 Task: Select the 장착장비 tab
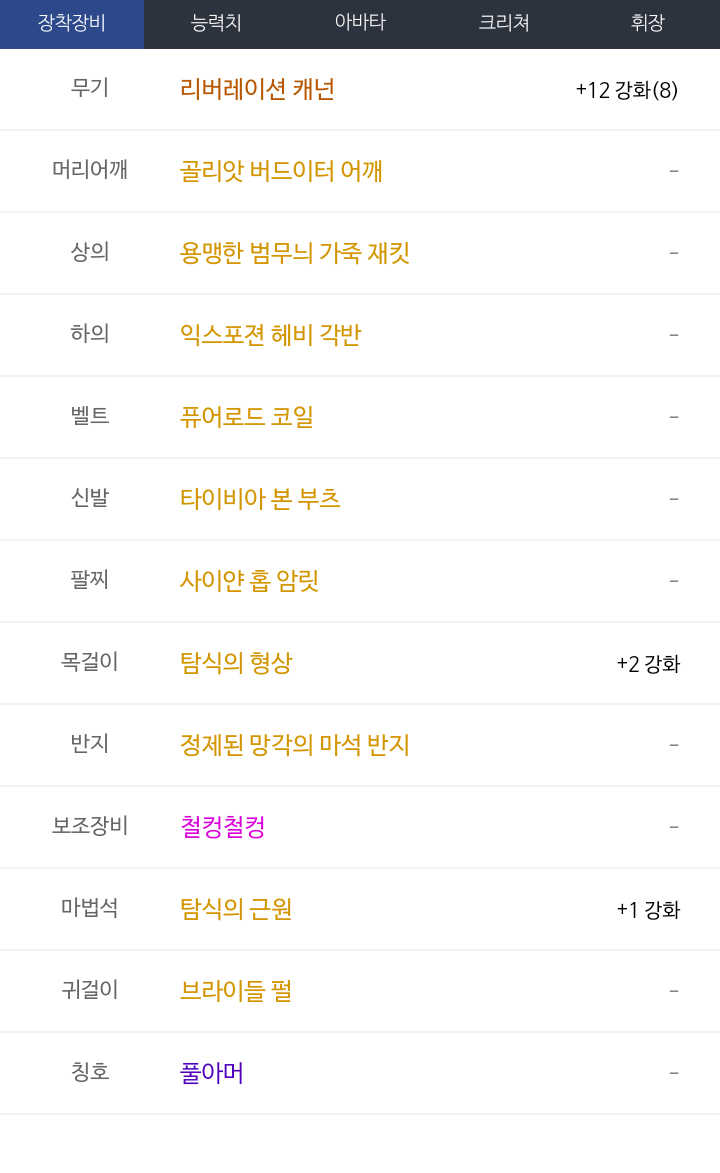click(72, 24)
